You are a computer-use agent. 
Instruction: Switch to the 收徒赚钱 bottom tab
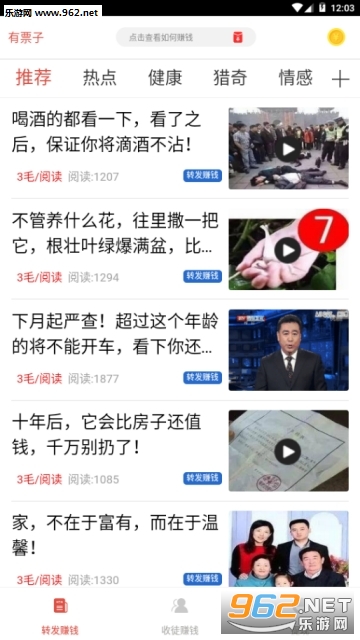180,616
